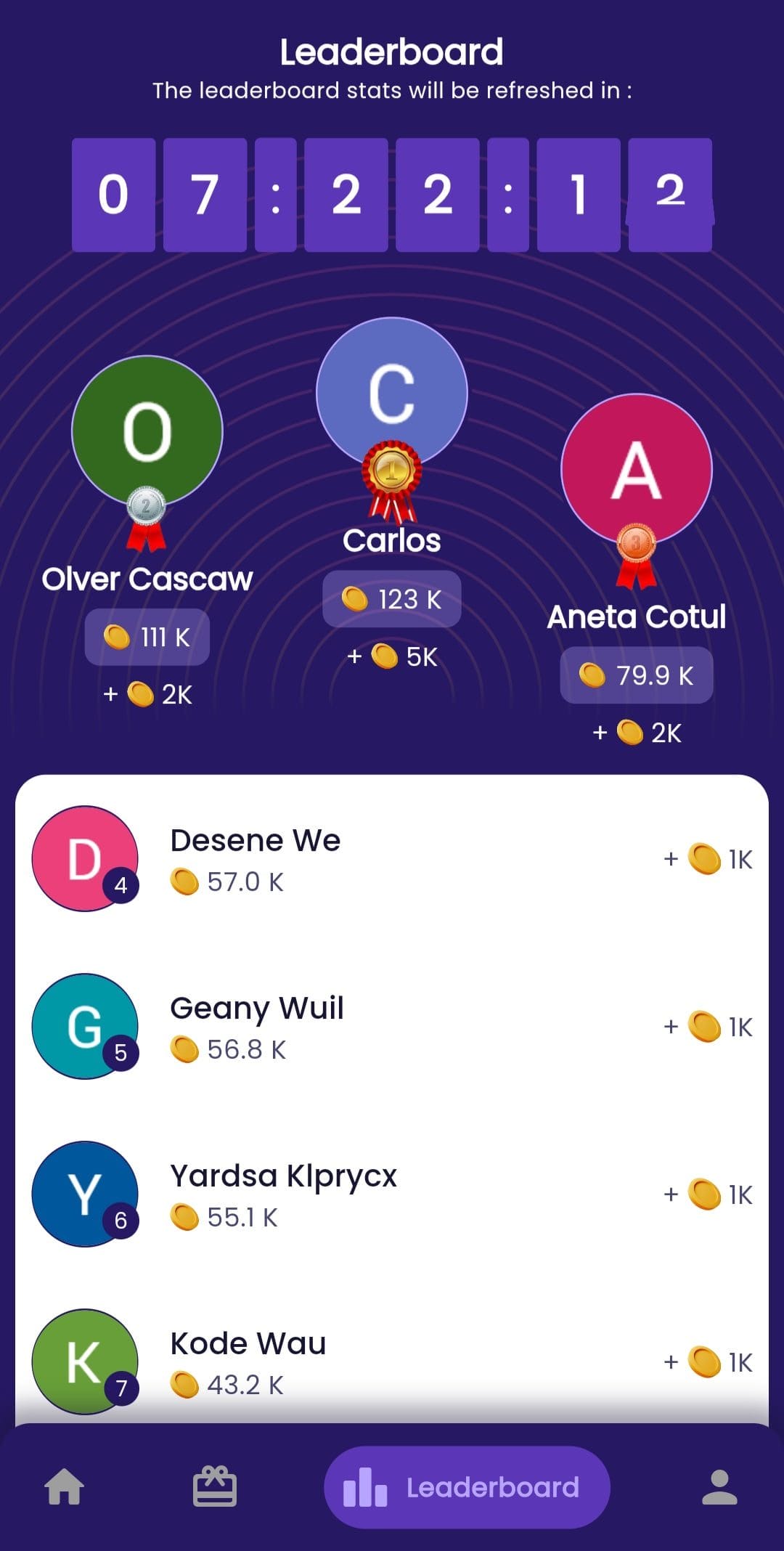Open Desene We's leaderboard entry
784x1551 pixels.
[392, 859]
